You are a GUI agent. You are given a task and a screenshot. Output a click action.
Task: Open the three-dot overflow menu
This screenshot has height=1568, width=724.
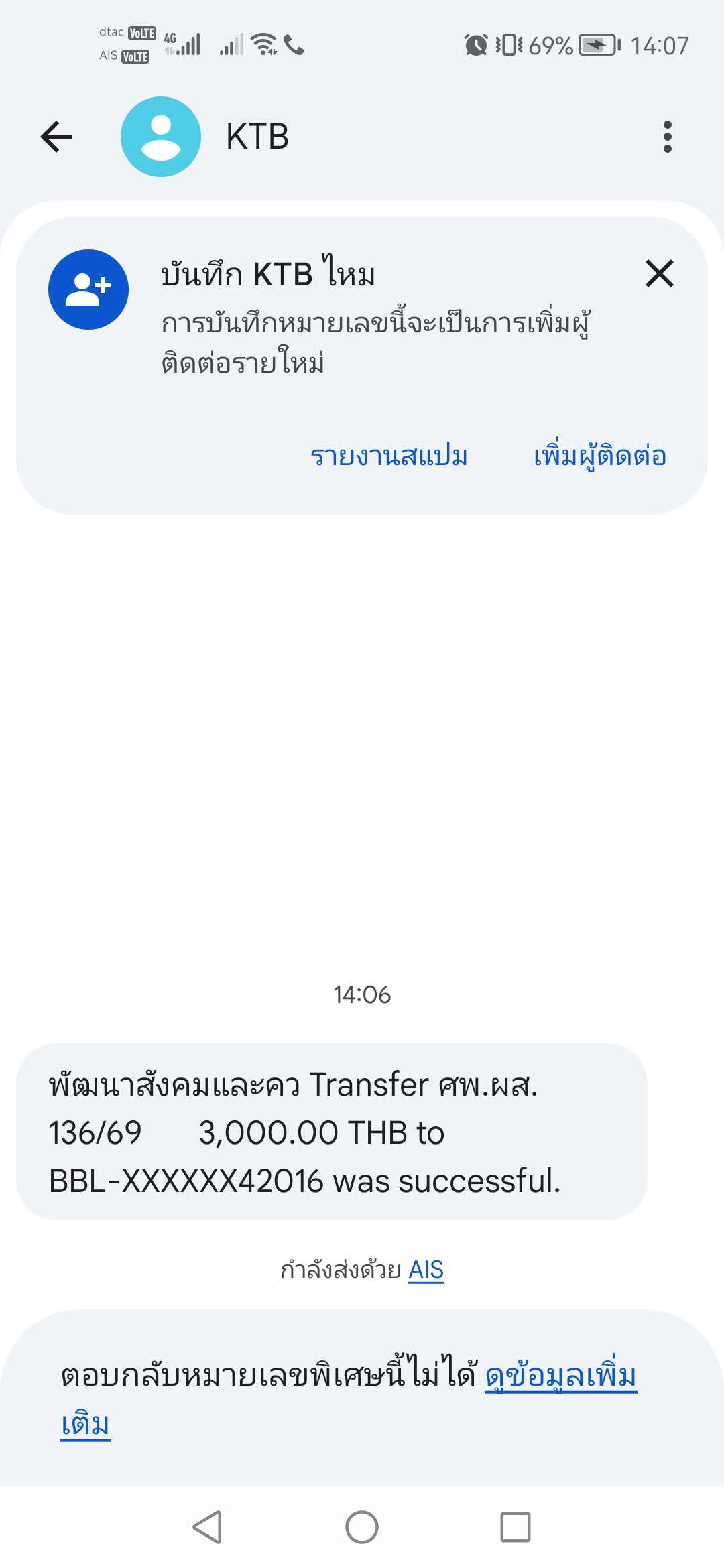coord(667,137)
